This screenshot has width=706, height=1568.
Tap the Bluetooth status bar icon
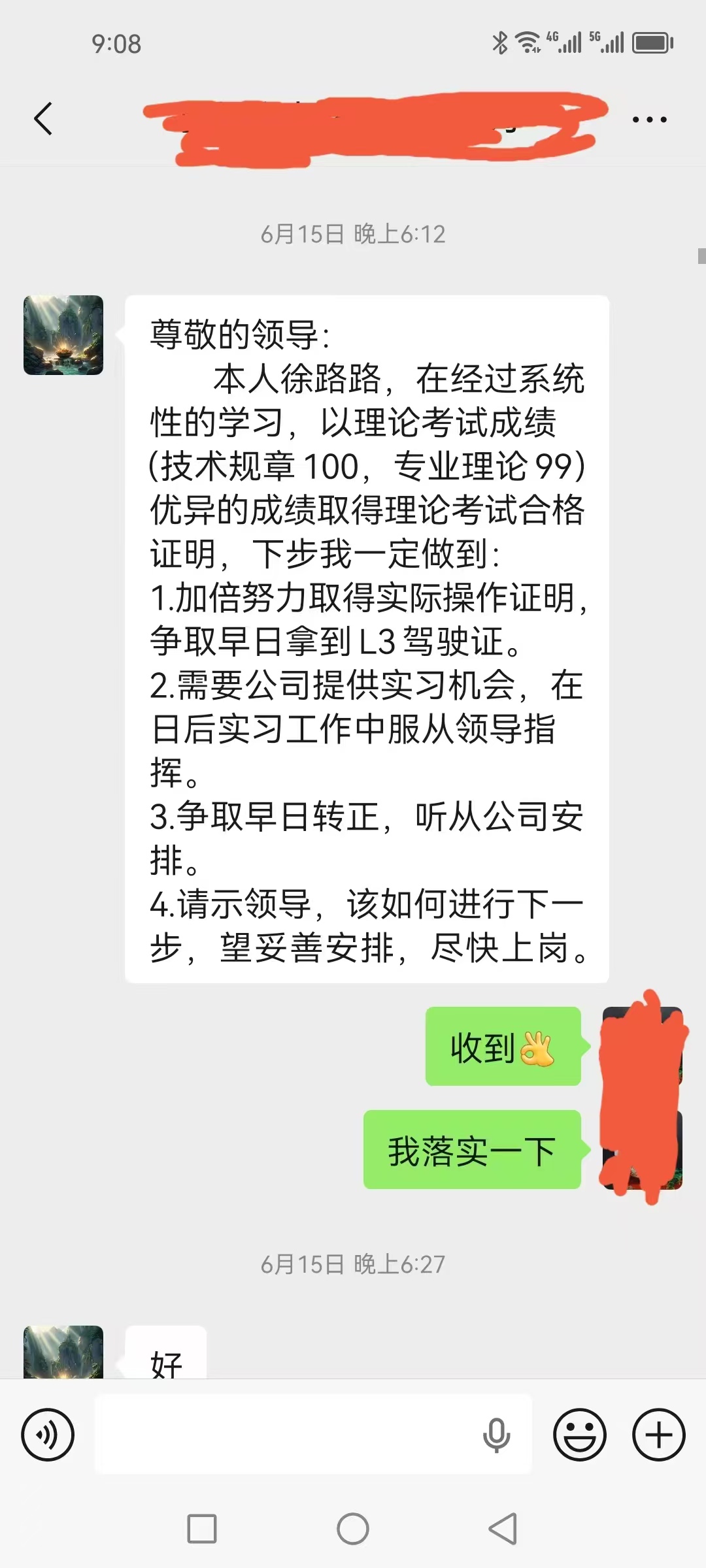point(499,43)
